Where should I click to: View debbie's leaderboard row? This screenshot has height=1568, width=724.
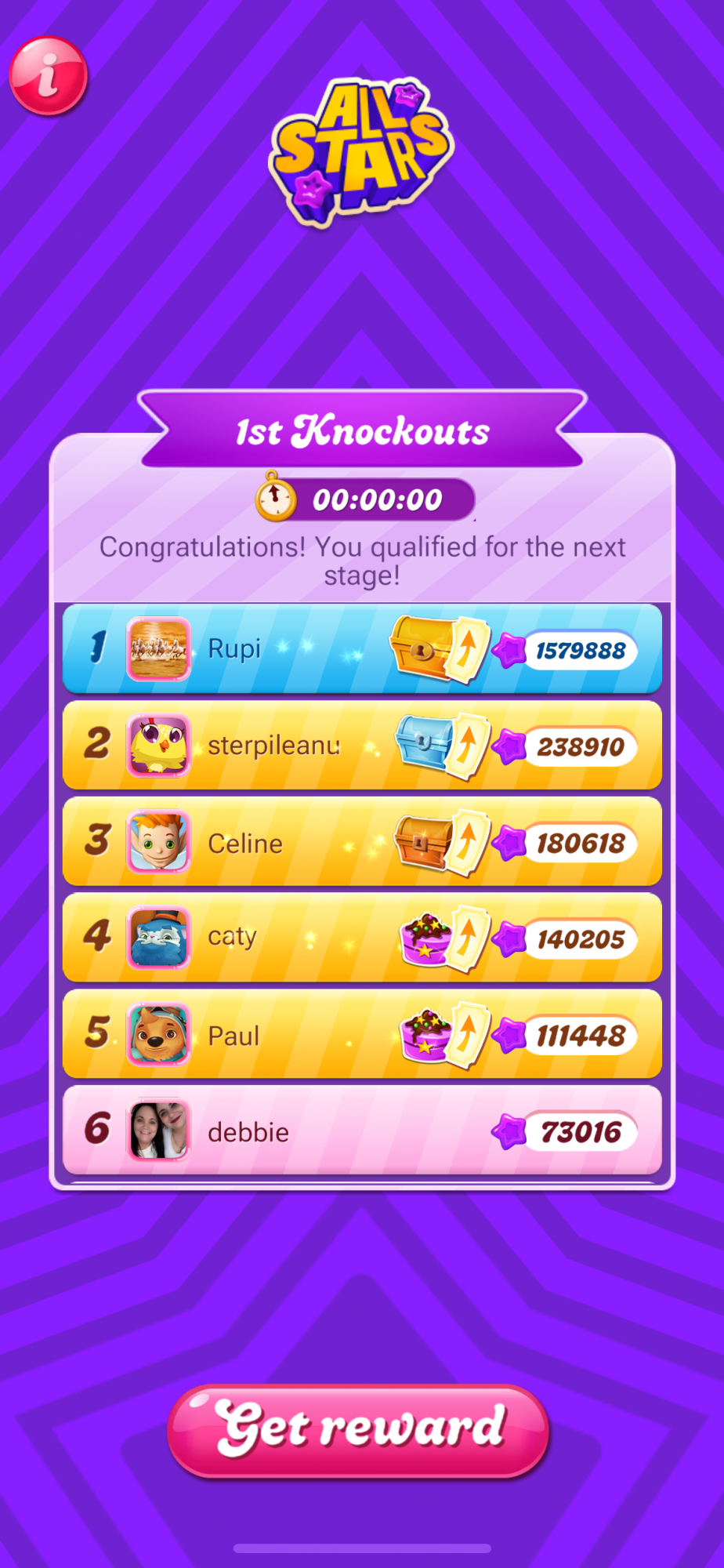(x=361, y=1131)
